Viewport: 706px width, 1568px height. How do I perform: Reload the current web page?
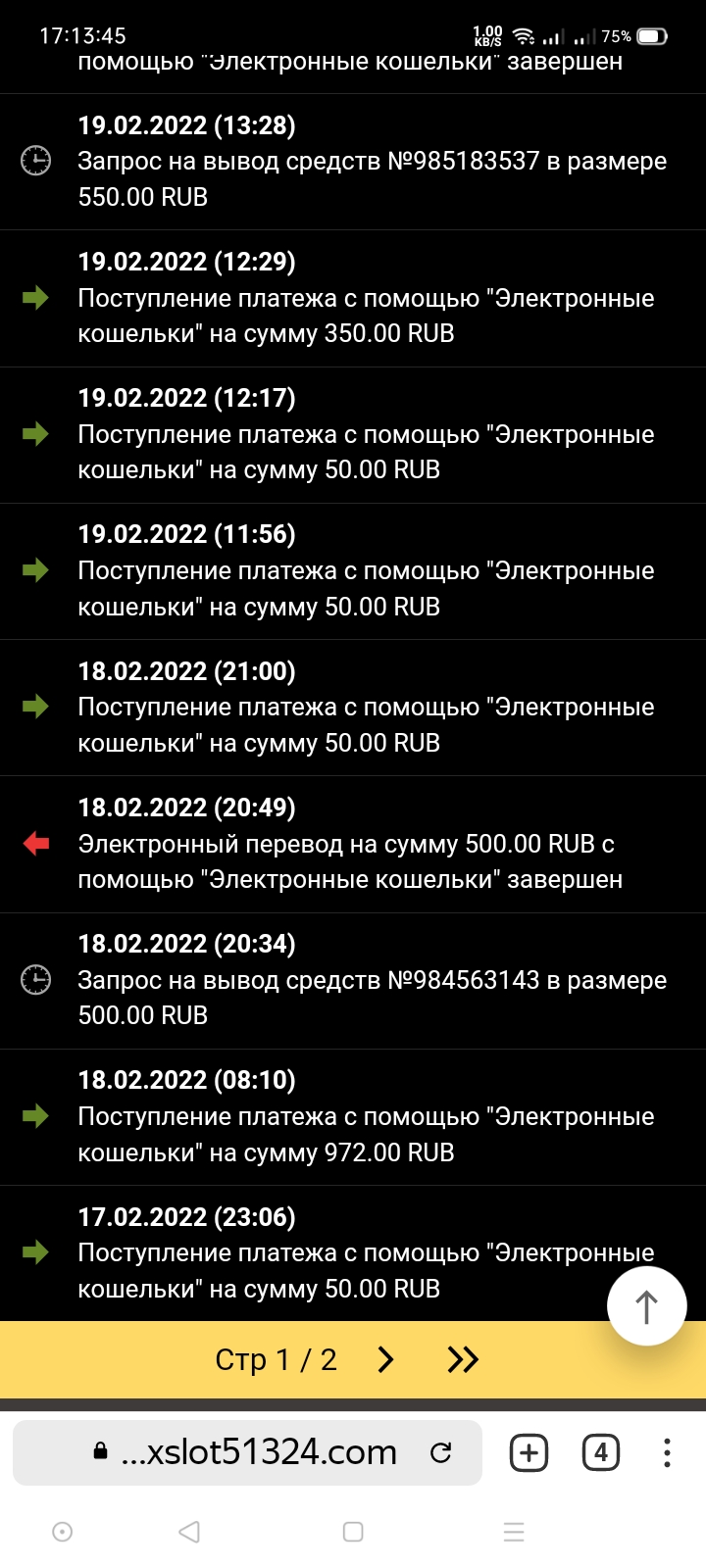(441, 1452)
